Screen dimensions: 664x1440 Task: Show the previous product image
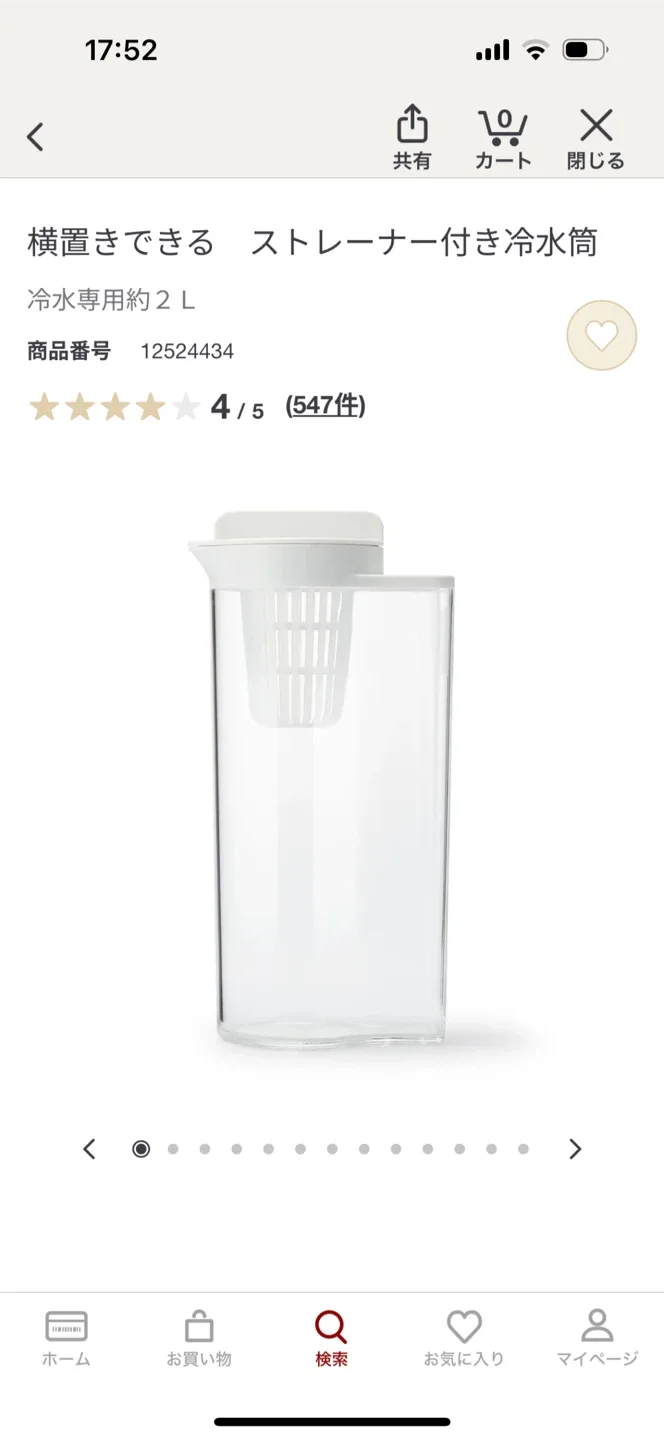coord(89,1149)
